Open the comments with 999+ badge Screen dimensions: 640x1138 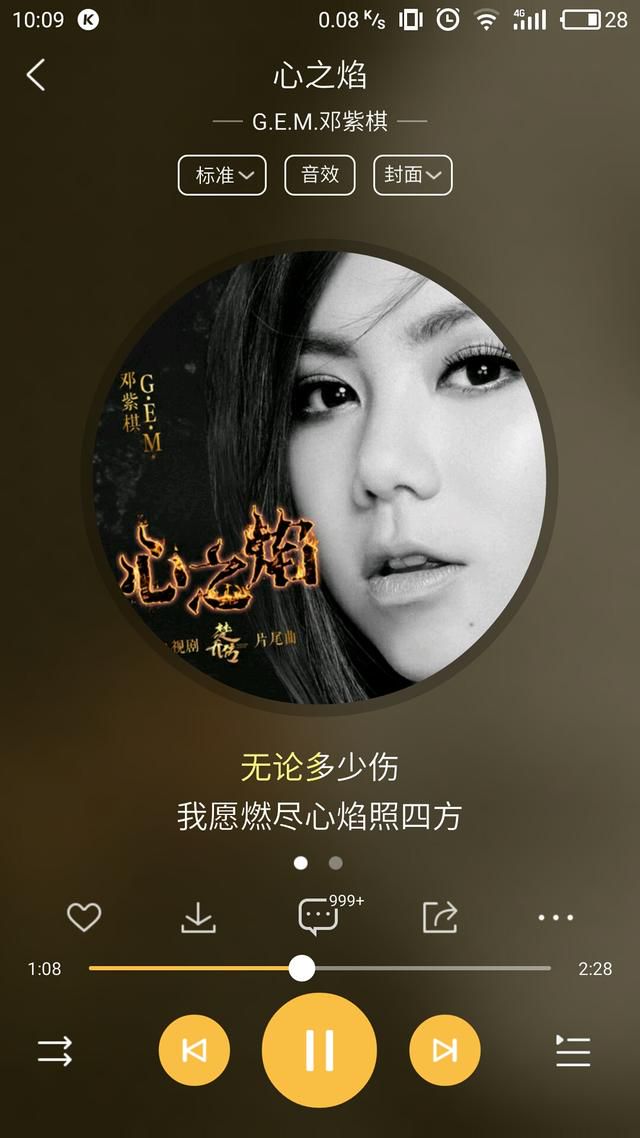coord(320,916)
